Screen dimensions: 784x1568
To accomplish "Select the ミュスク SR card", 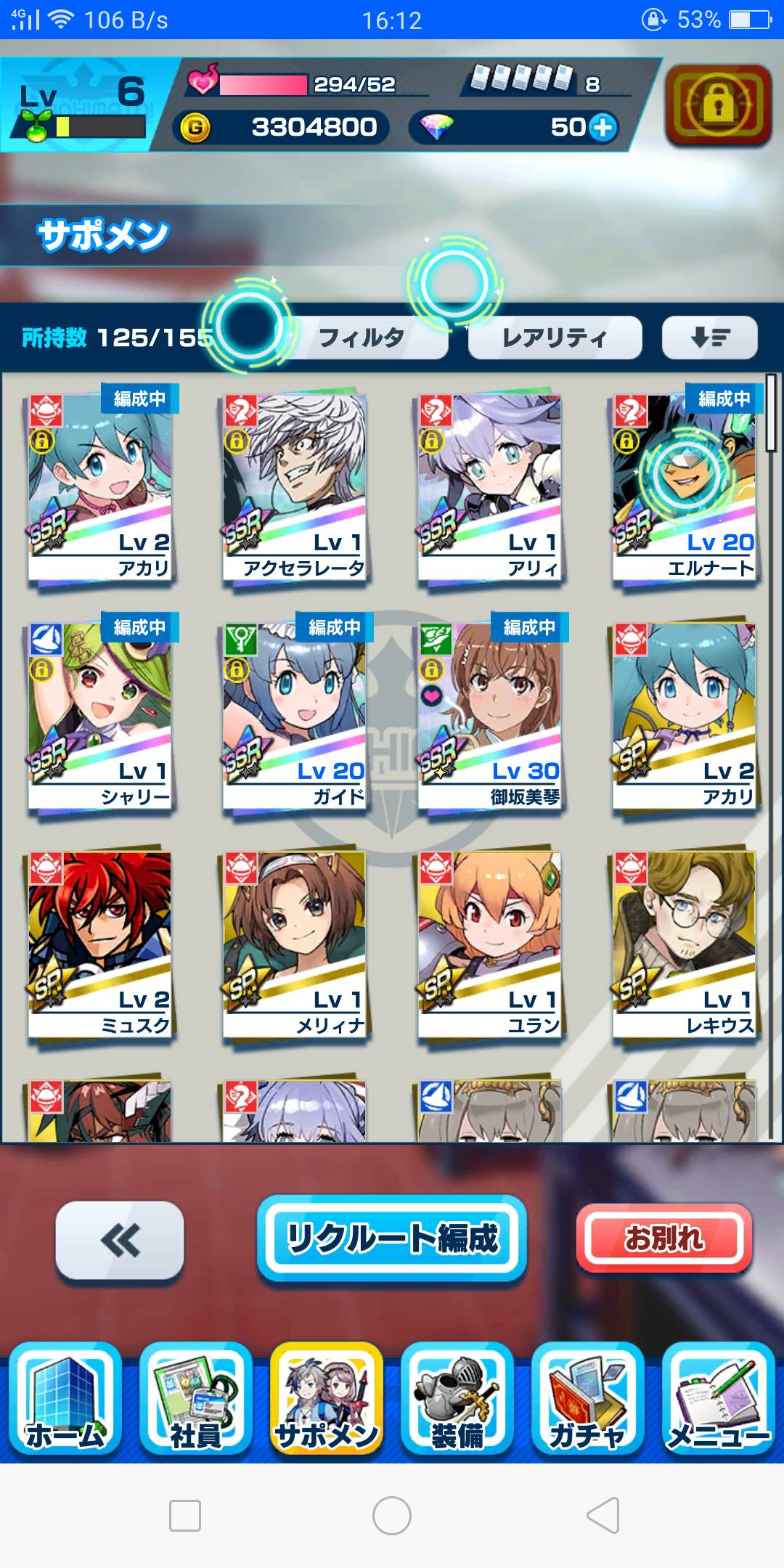I will click(100, 944).
